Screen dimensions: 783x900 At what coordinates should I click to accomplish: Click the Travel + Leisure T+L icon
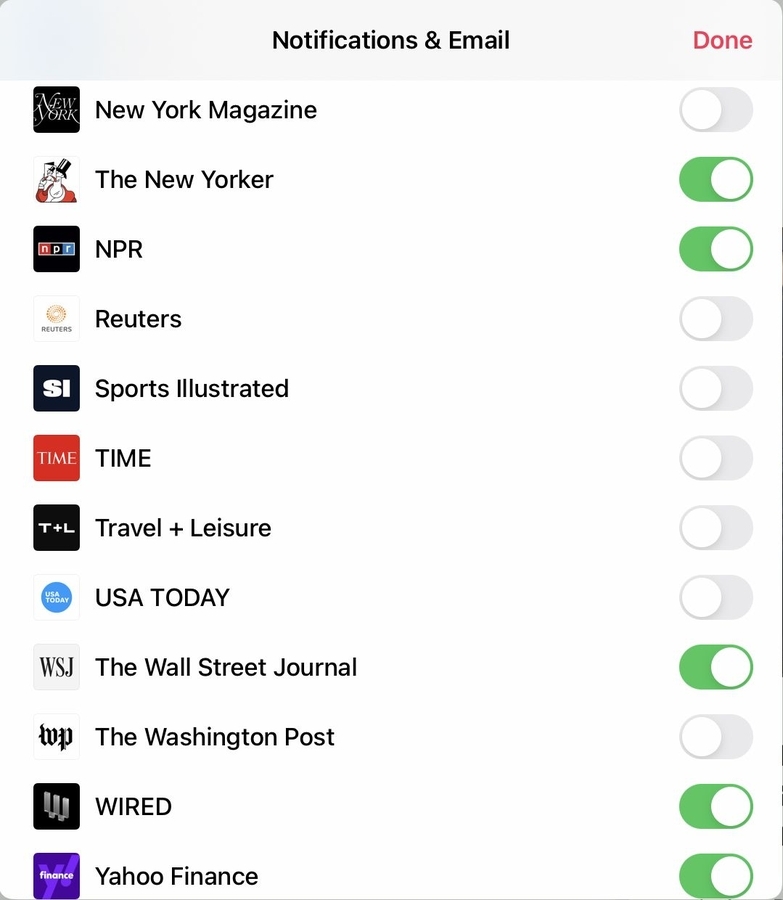pyautogui.click(x=56, y=528)
